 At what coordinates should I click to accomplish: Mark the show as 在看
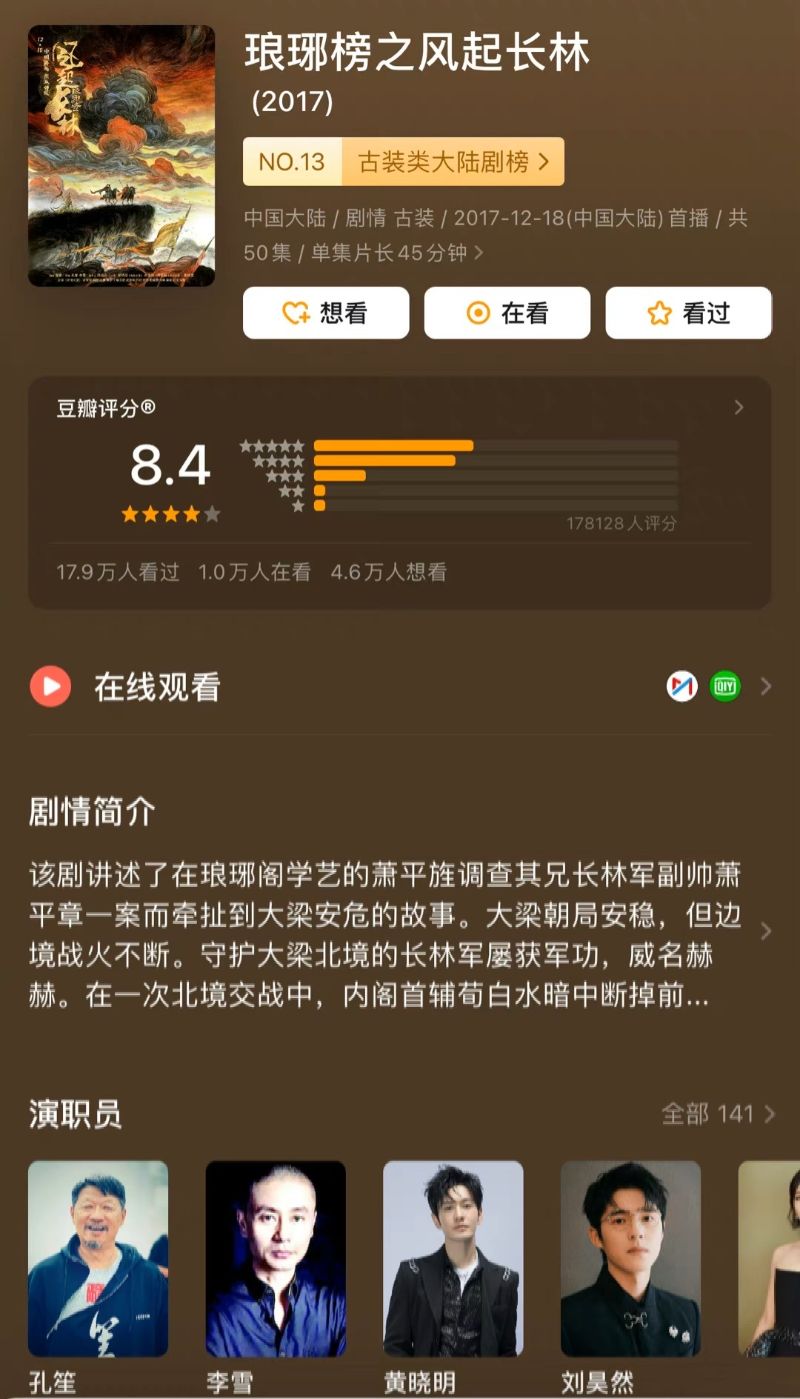[x=507, y=313]
